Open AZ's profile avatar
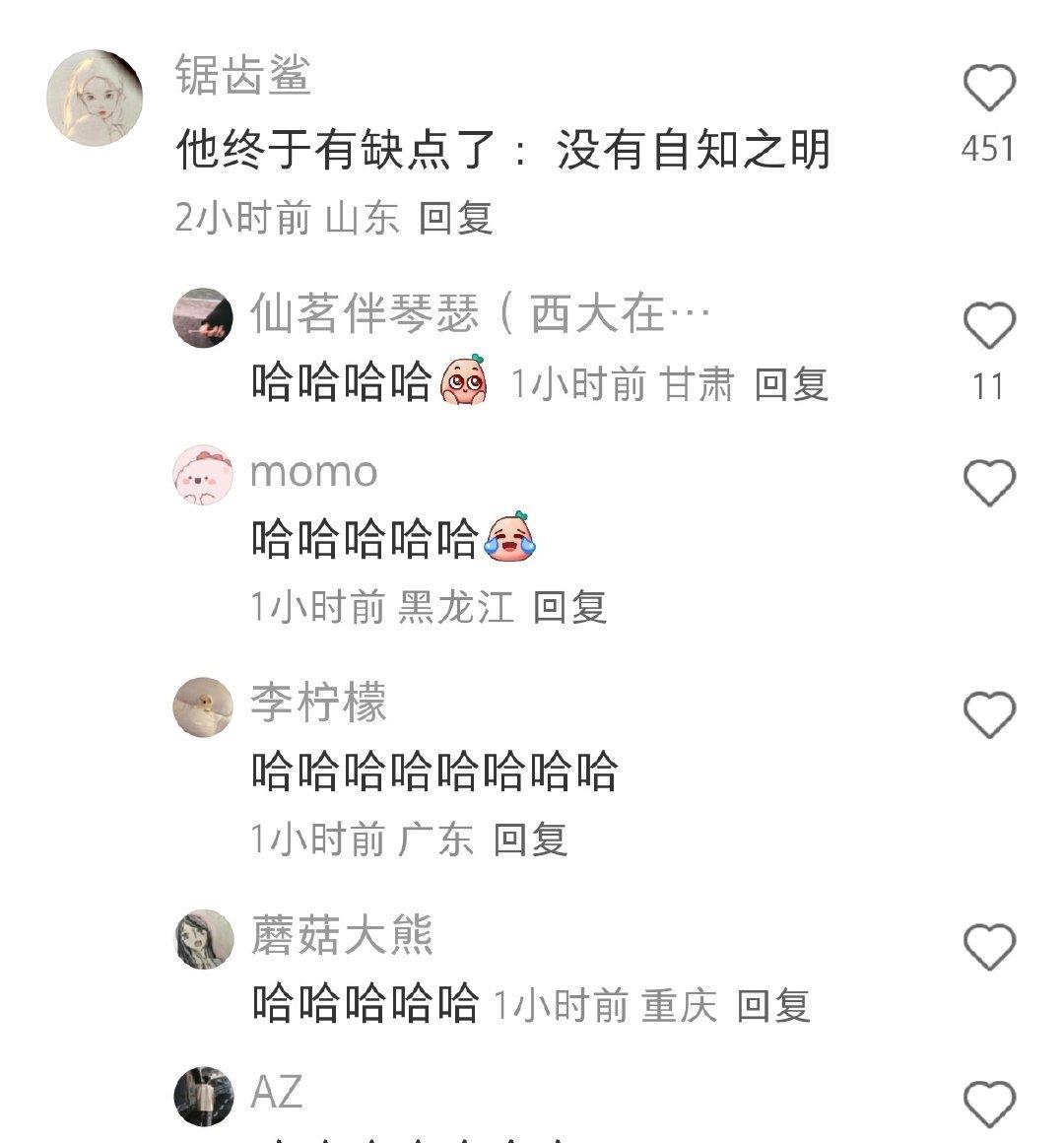Image resolution: width=1064 pixels, height=1143 pixels. (204, 1096)
